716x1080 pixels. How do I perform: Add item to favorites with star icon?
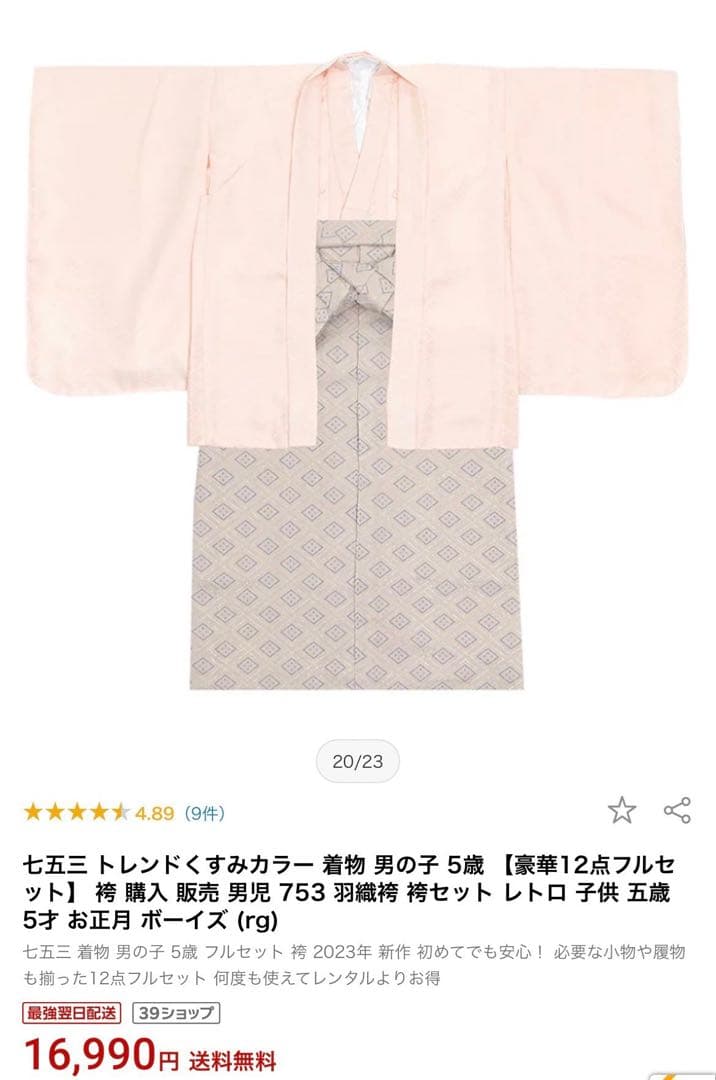(x=622, y=810)
